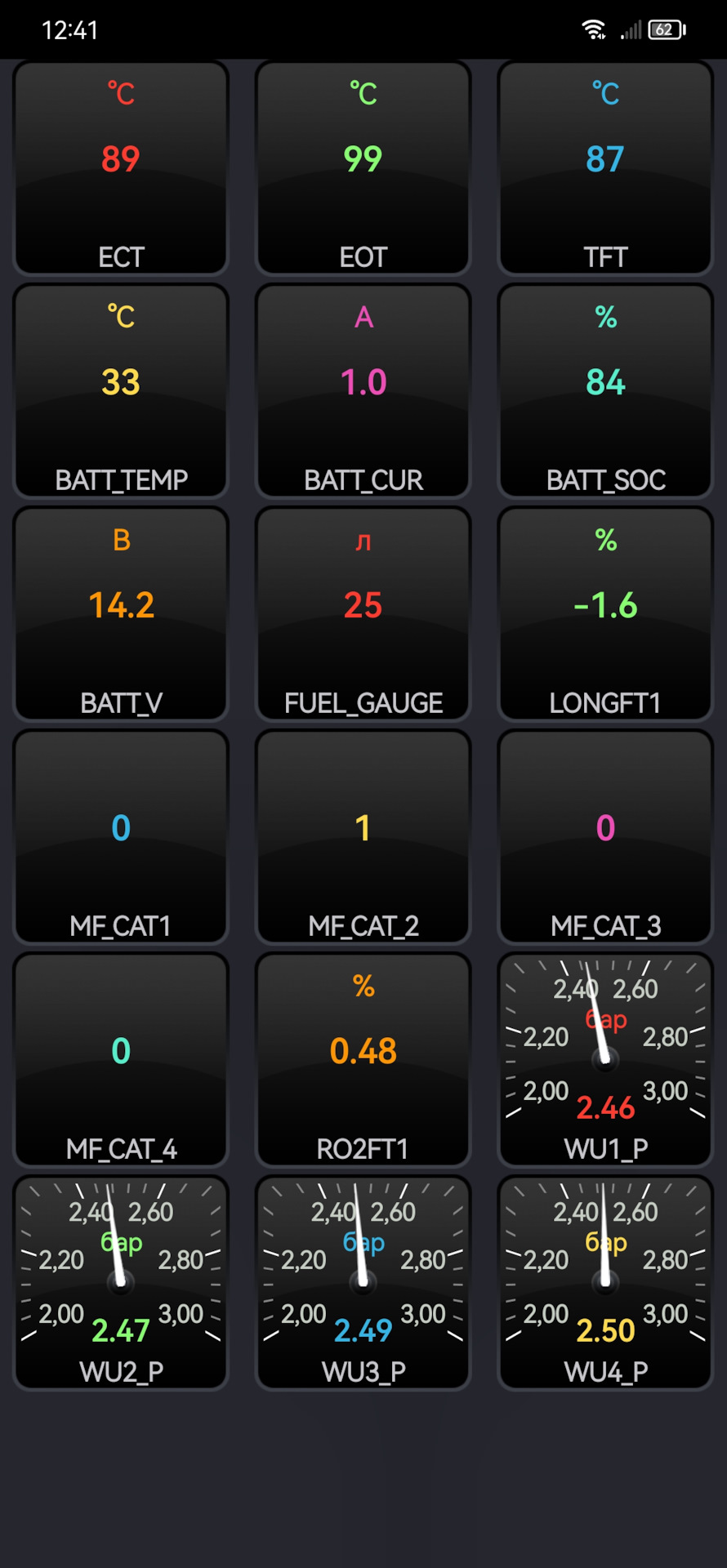Tap the TFT temperature gauge

click(x=605, y=168)
